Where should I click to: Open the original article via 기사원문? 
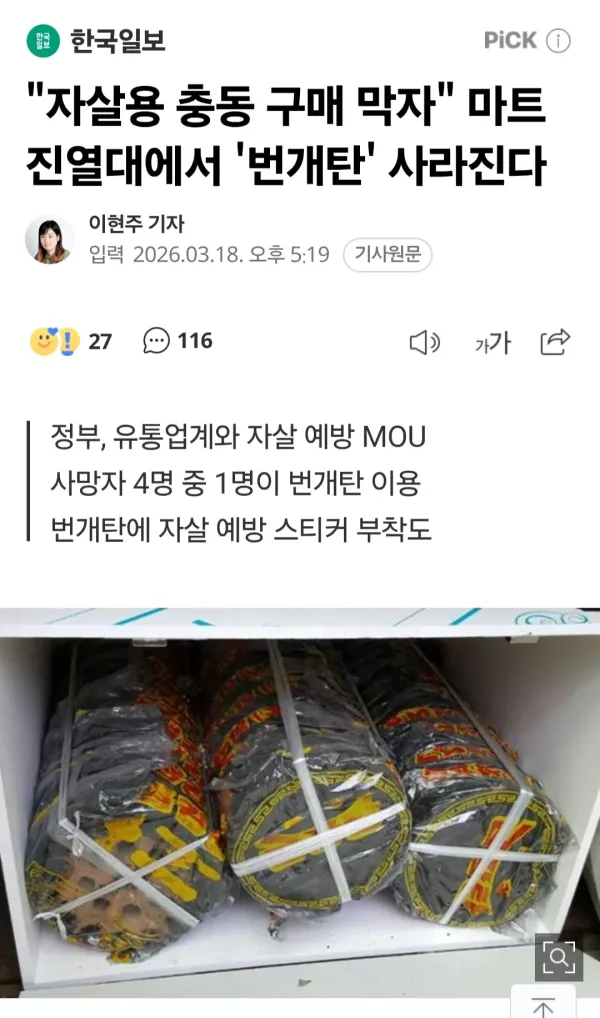tap(388, 254)
